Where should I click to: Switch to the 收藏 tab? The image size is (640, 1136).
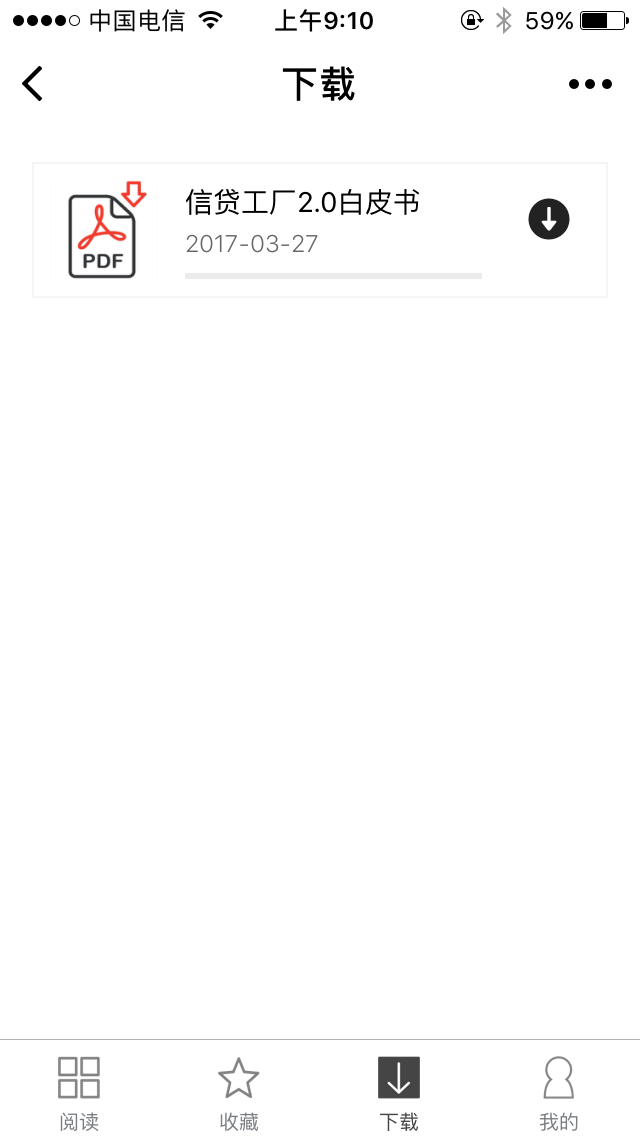point(239,1092)
